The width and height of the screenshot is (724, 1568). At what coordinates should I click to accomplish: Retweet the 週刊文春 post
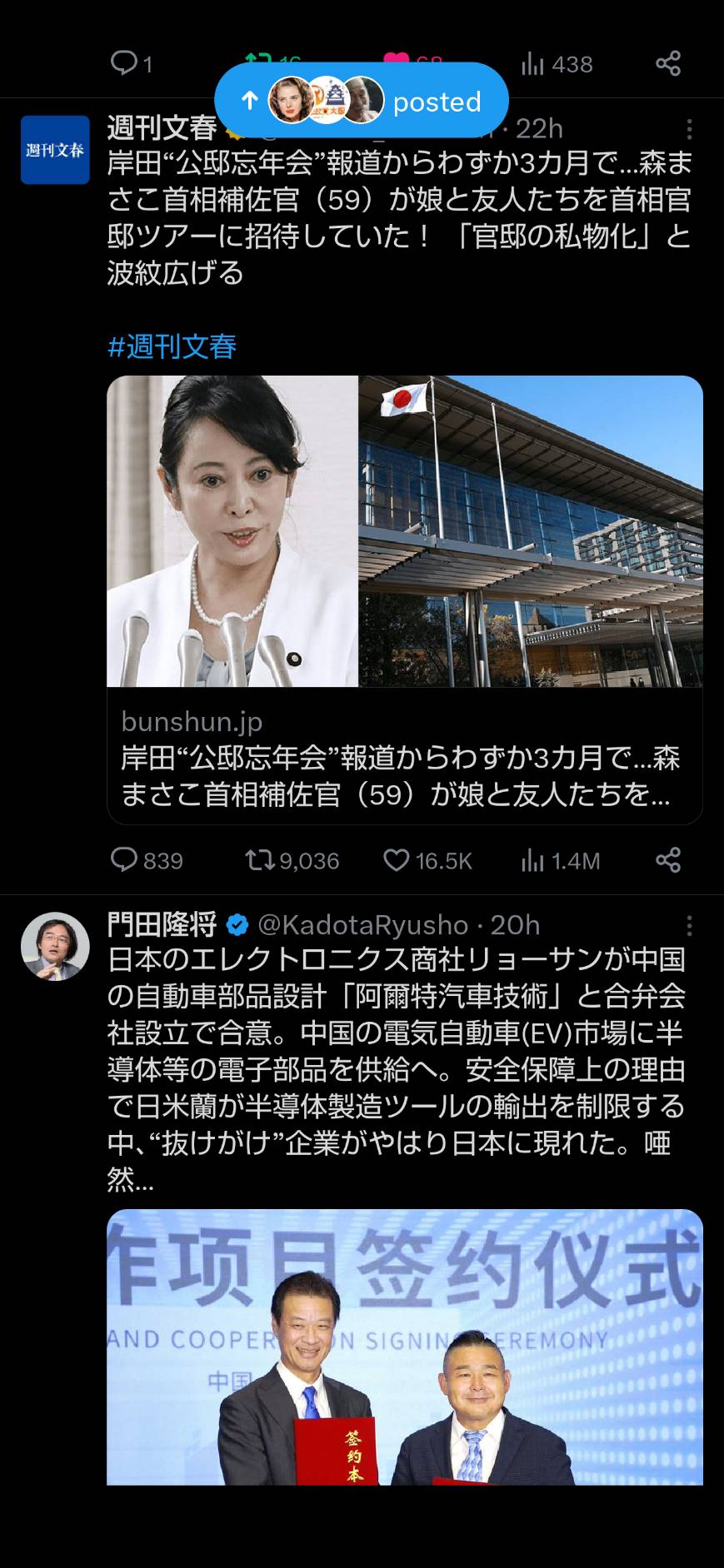pyautogui.click(x=292, y=860)
